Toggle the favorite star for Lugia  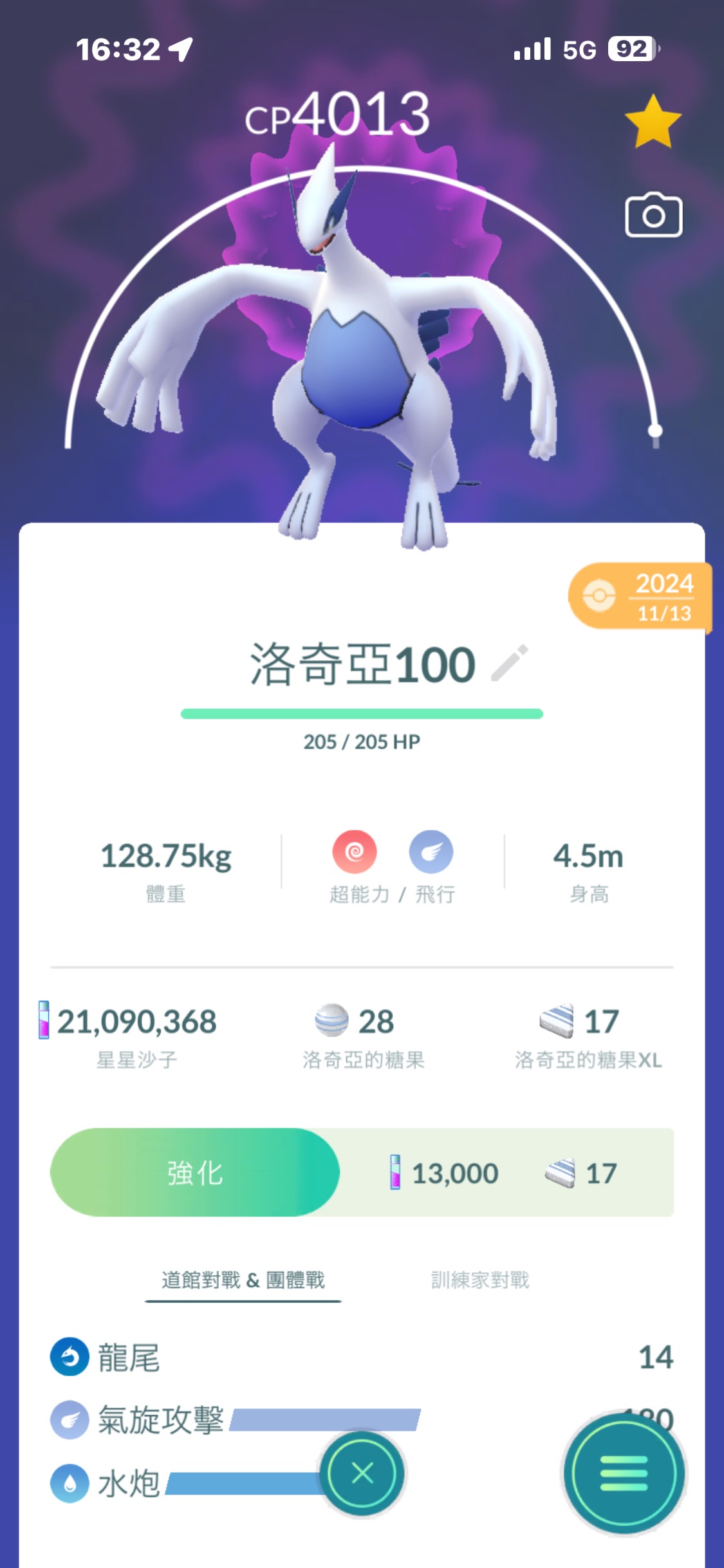(x=653, y=122)
